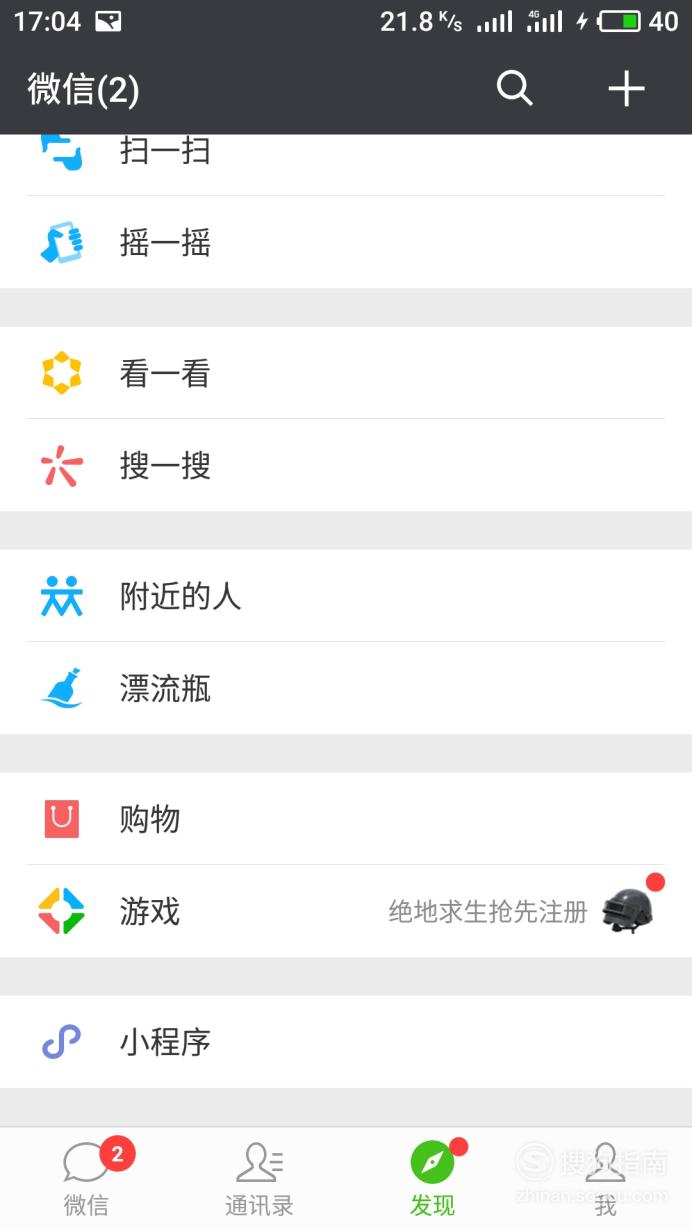Tap the plus icon in the header
Screen dimensions: 692x1230
pos(627,89)
